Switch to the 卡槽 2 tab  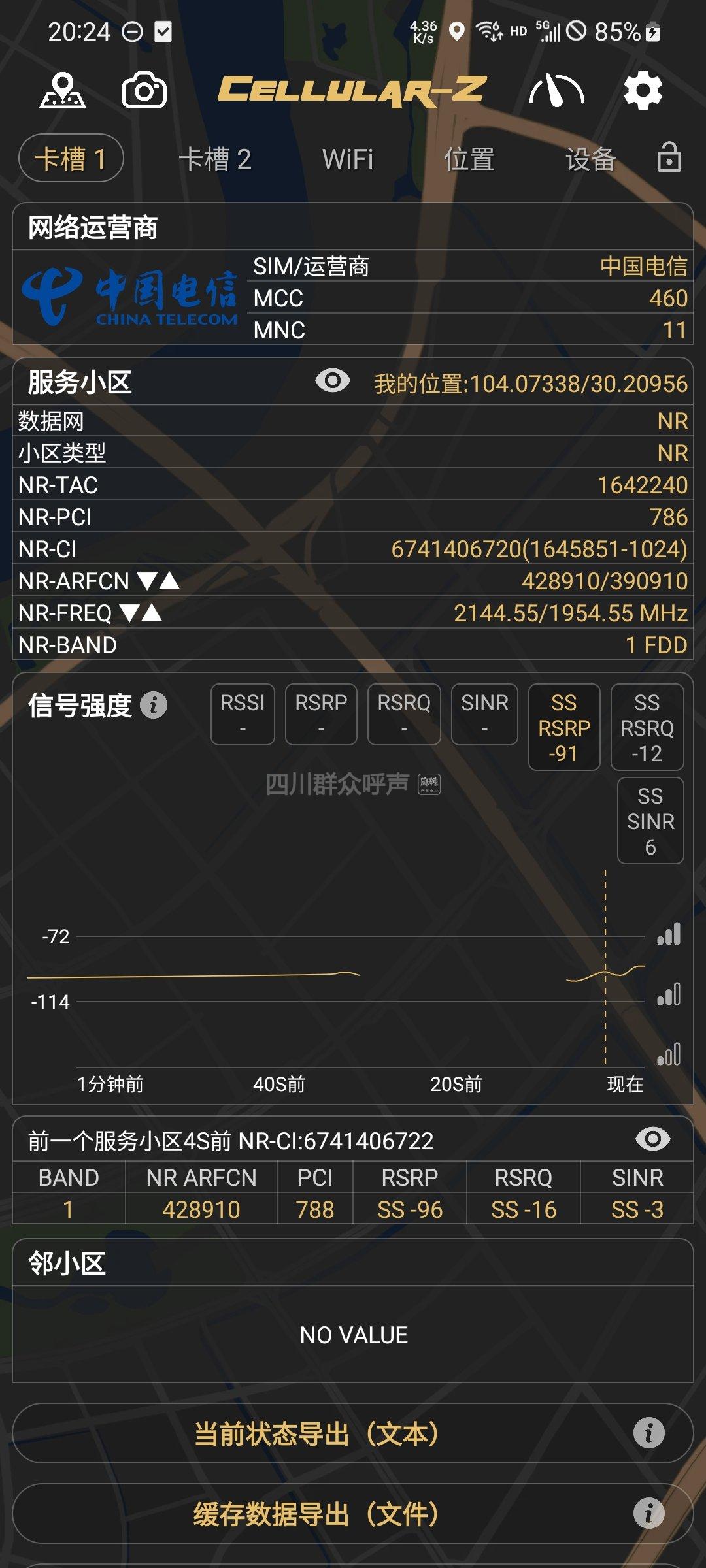[x=215, y=159]
